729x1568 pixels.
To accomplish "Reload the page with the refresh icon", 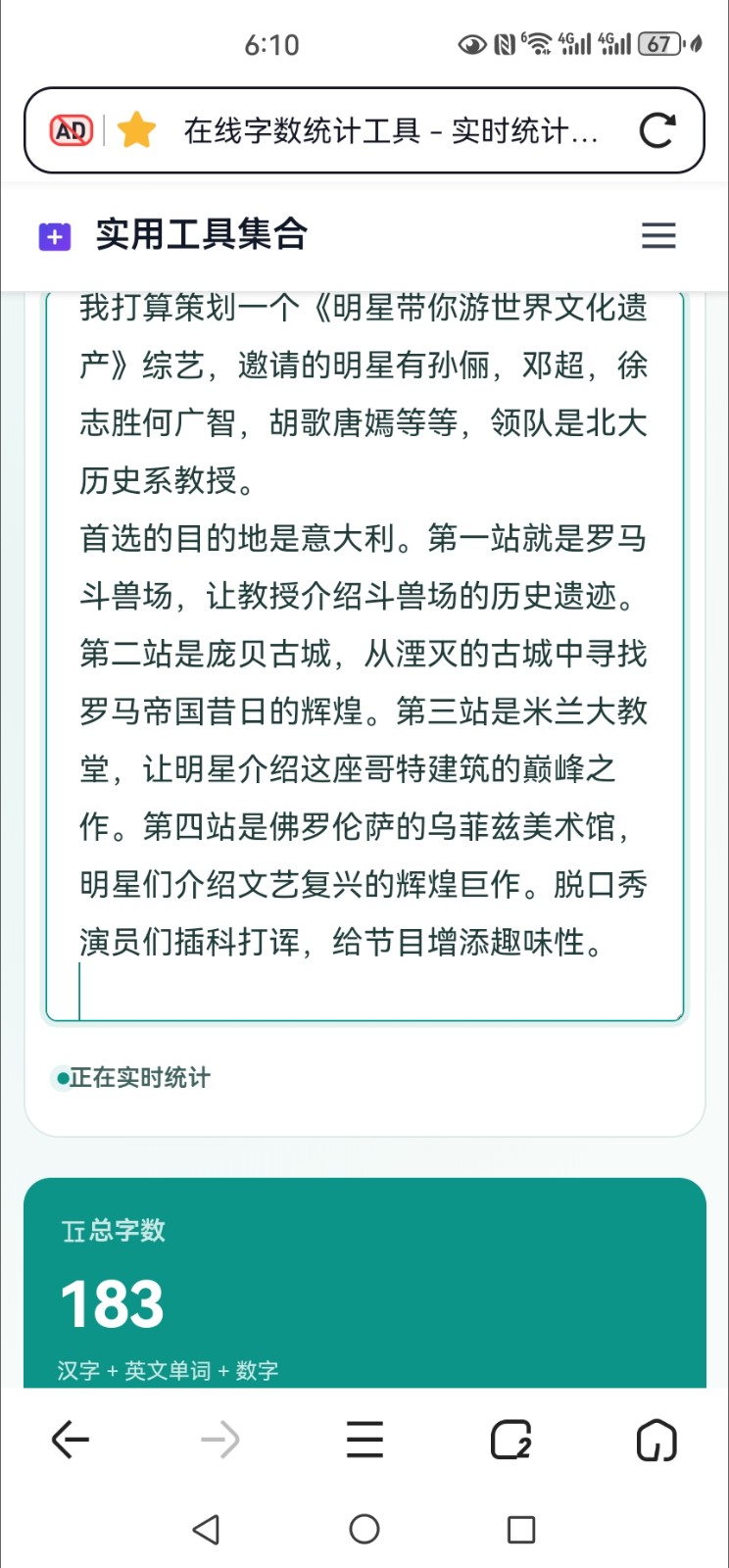I will tap(657, 130).
